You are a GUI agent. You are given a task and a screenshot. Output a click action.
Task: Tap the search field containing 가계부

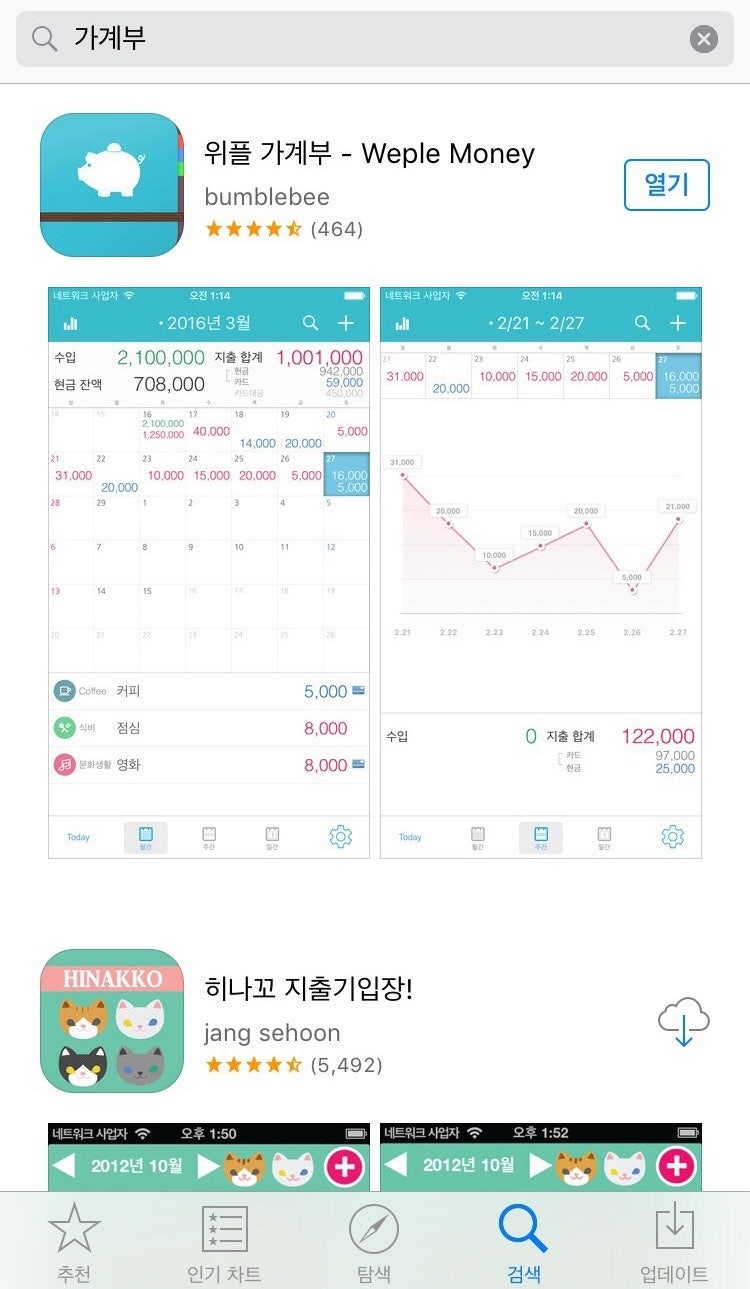coord(360,39)
